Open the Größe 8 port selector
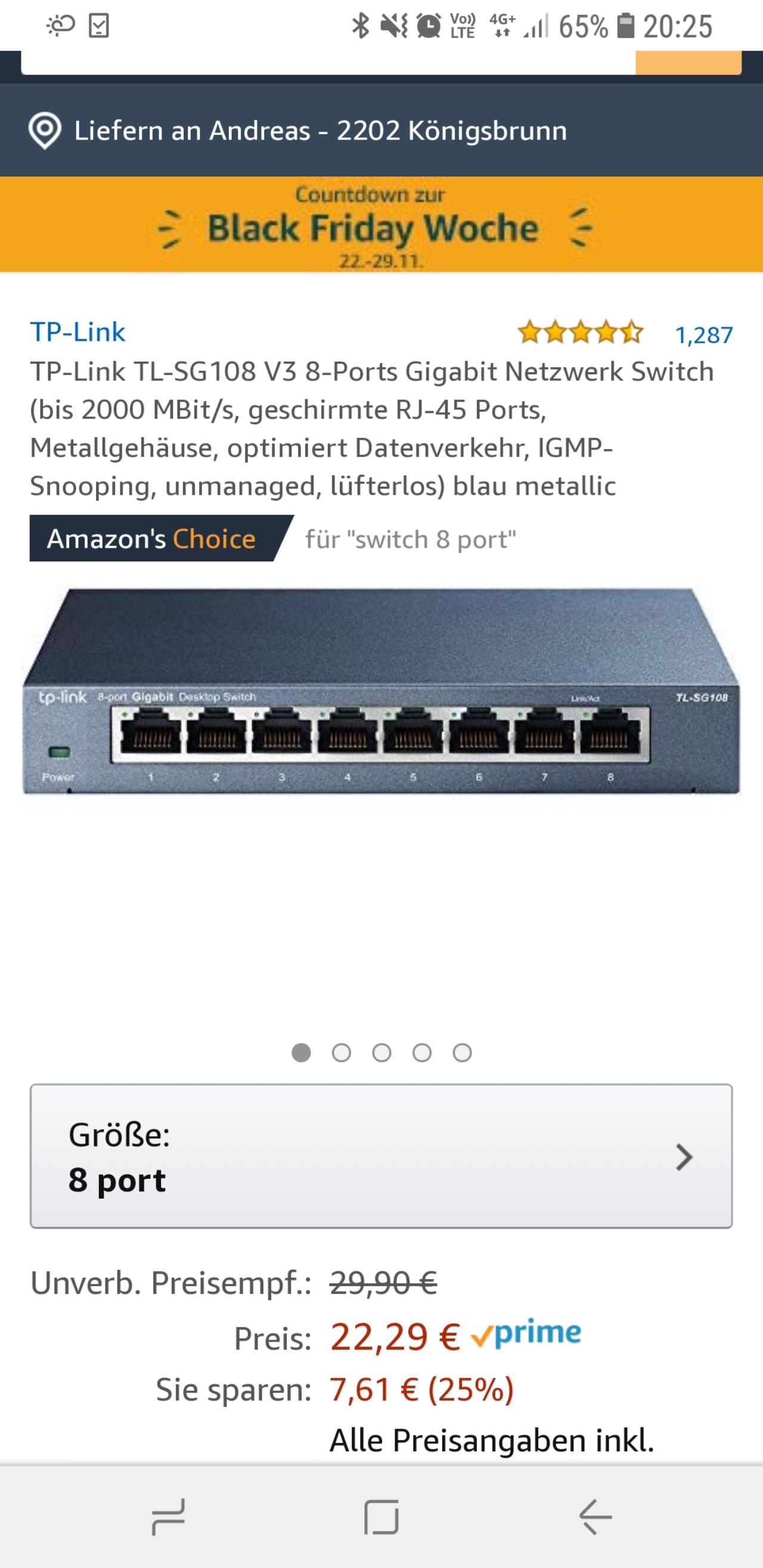This screenshot has height=1568, width=763. coord(381,1156)
